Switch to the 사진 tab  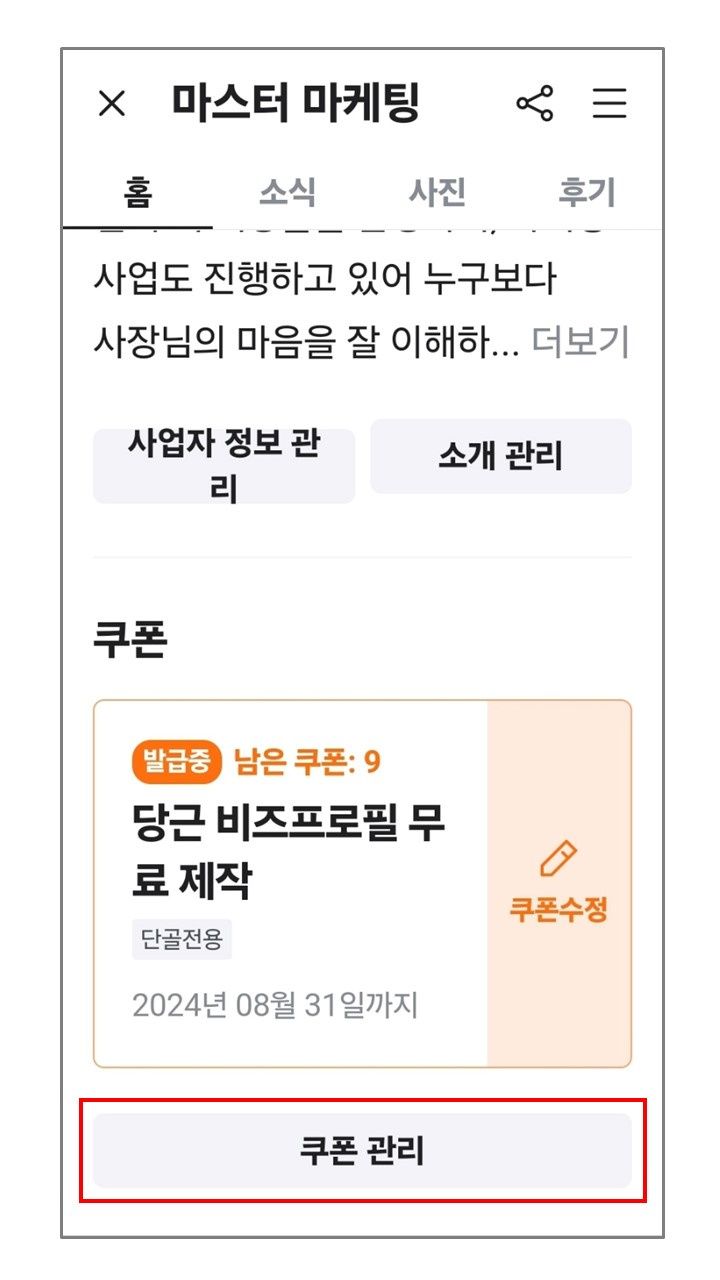coord(437,192)
